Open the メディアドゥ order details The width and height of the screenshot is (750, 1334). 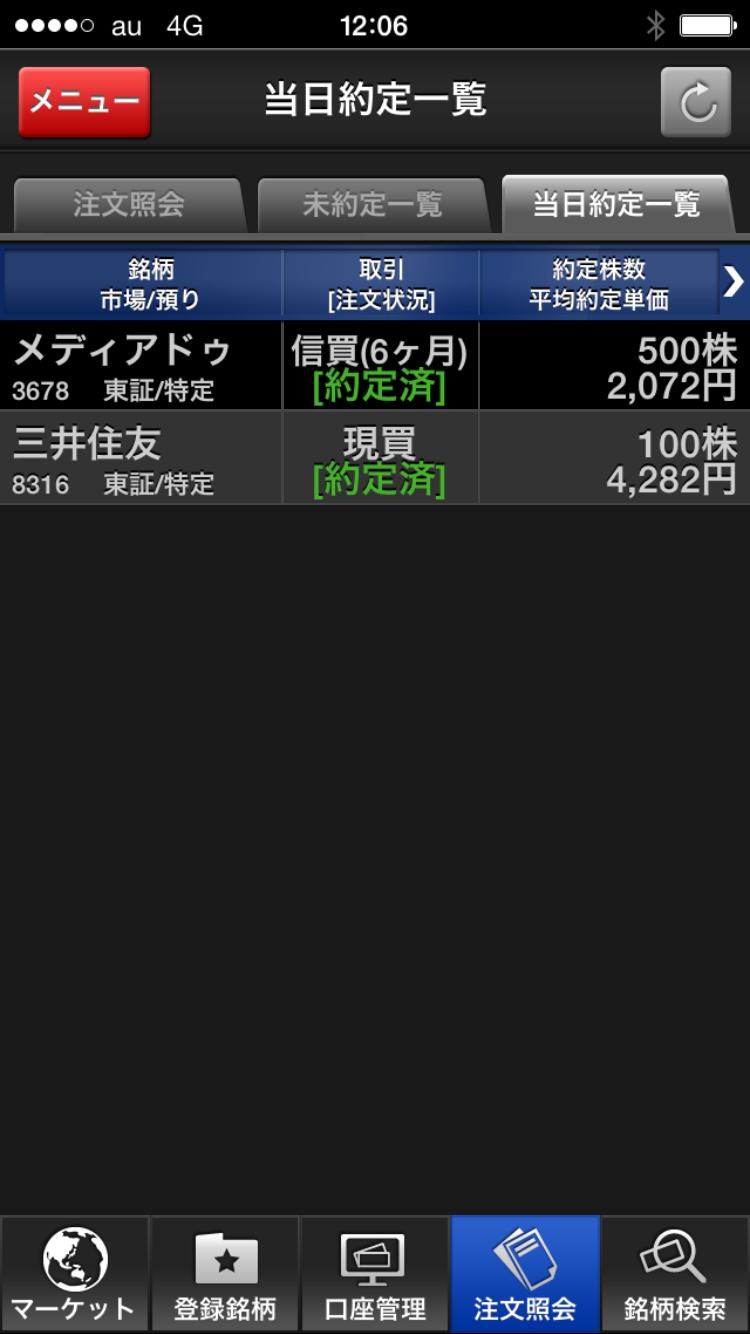(x=374, y=366)
